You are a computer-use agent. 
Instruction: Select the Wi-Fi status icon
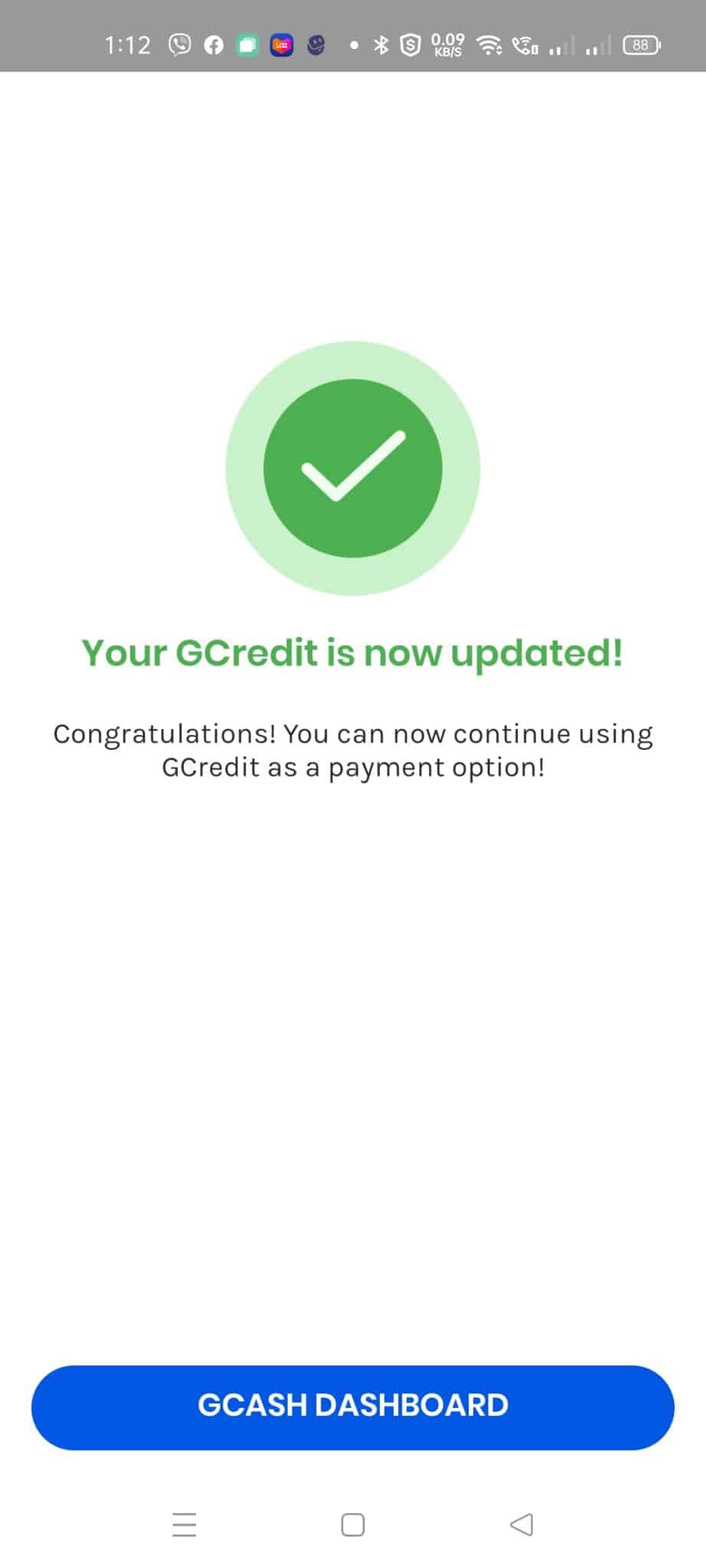tap(489, 44)
